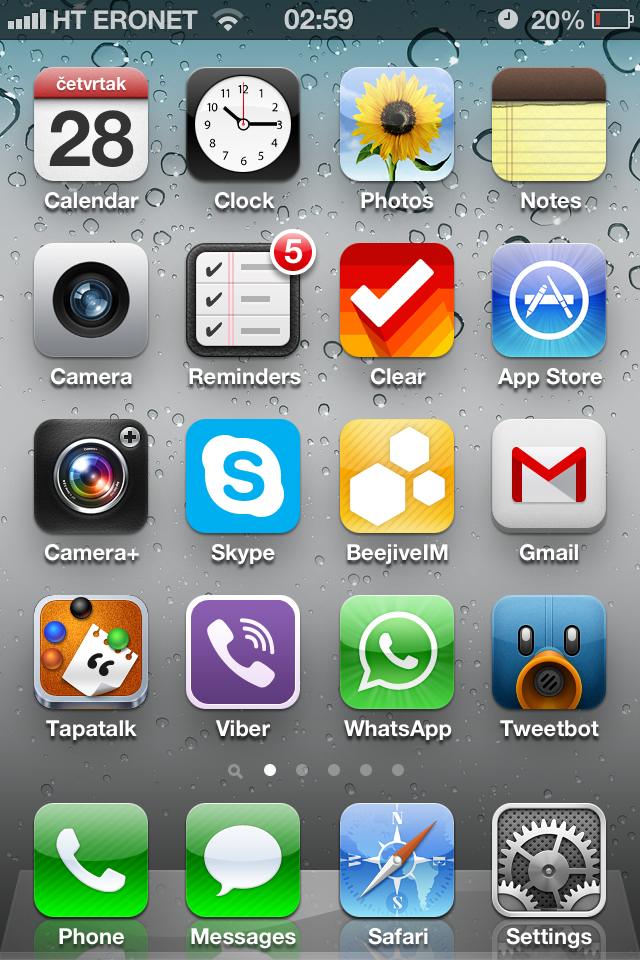Launch Tweetbot
Image resolution: width=640 pixels, height=960 pixels.
pyautogui.click(x=549, y=652)
